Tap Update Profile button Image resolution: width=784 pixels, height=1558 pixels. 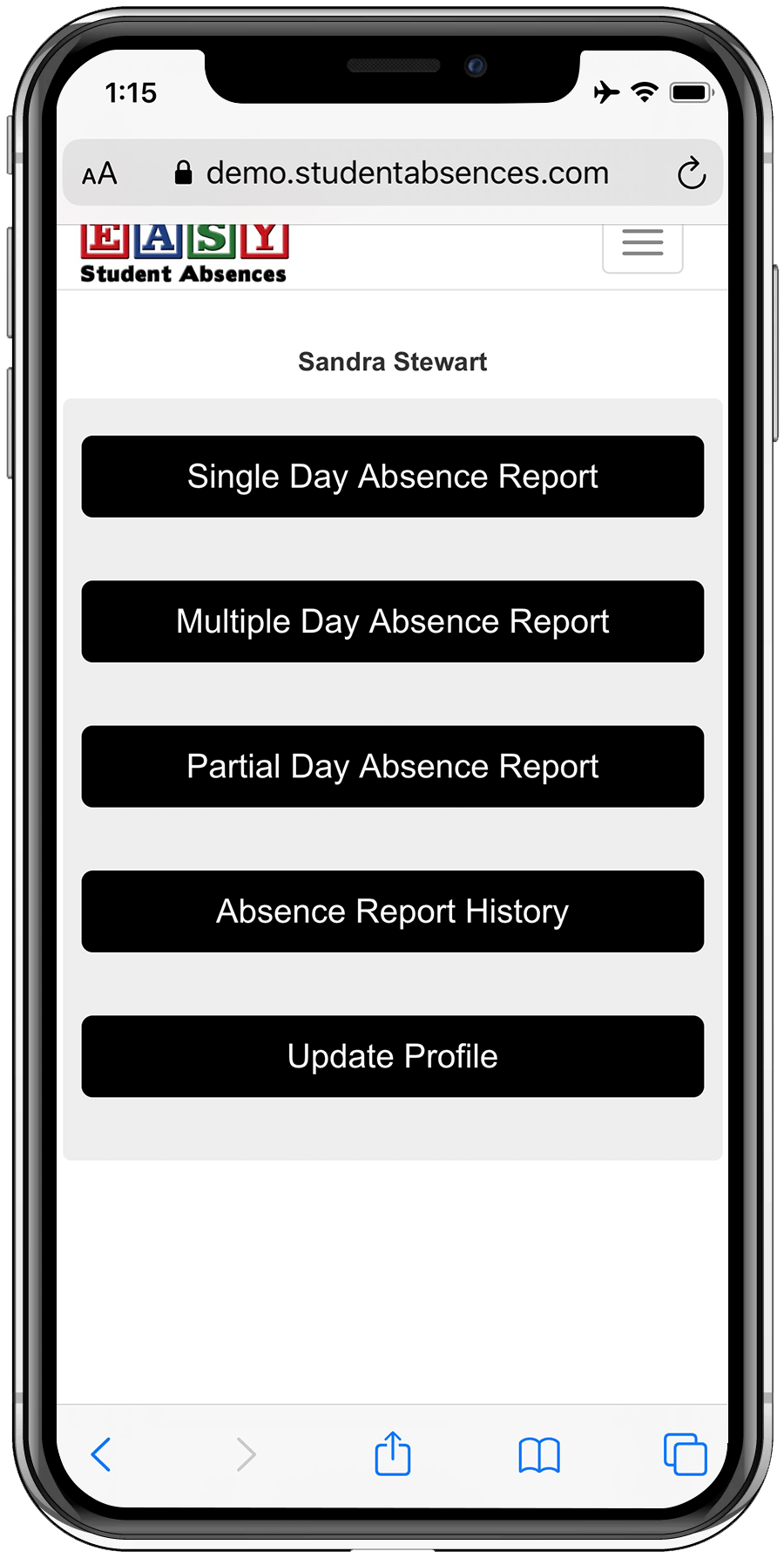393,1056
